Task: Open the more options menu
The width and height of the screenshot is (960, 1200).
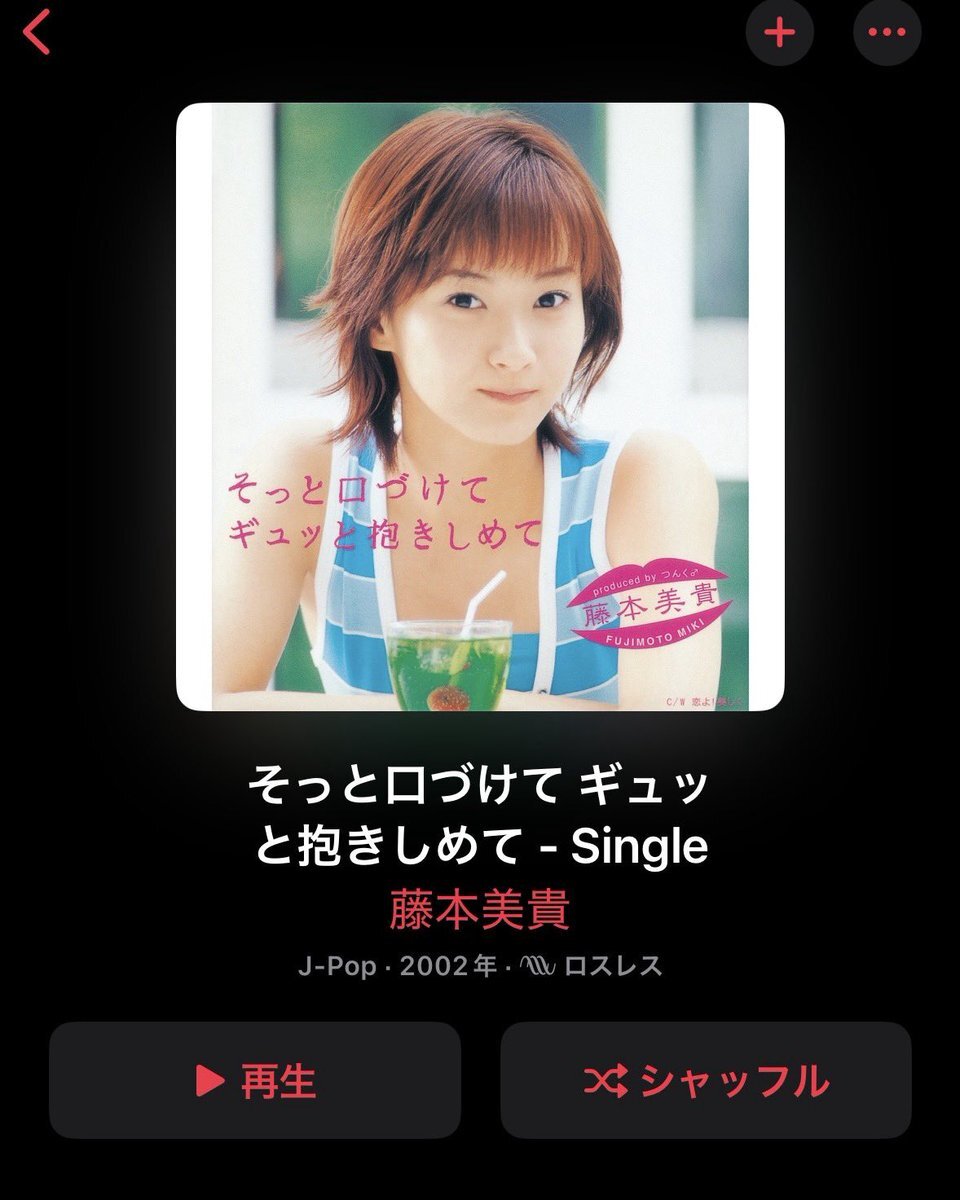Action: pos(886,32)
